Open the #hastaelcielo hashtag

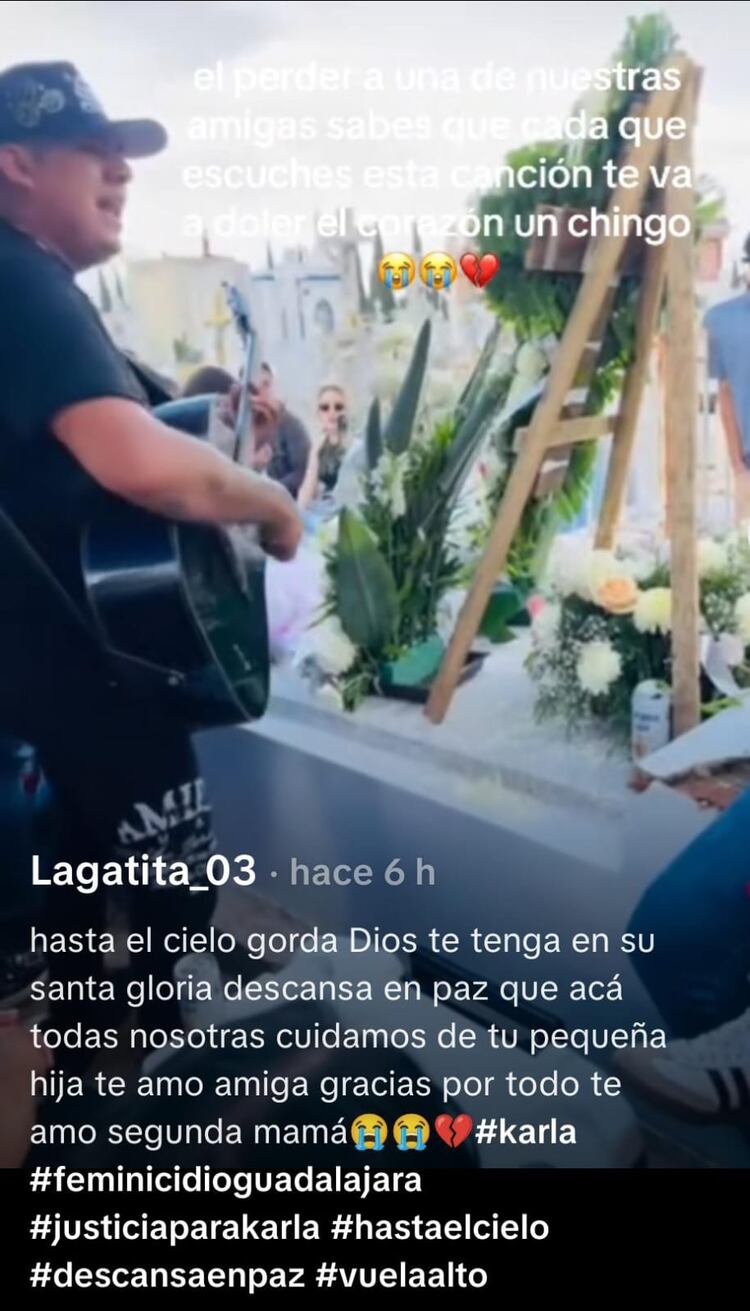pyautogui.click(x=440, y=1227)
